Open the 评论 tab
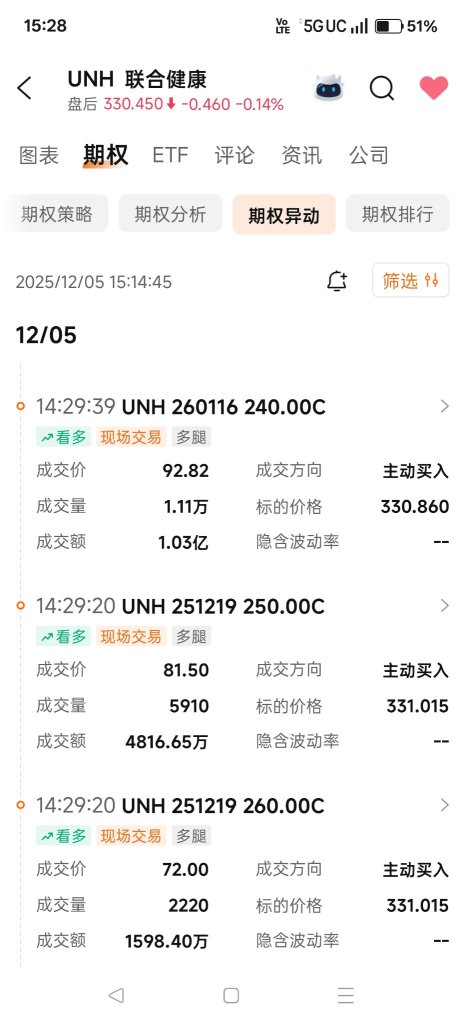Image resolution: width=465 pixels, height=1024 pixels. tap(234, 155)
